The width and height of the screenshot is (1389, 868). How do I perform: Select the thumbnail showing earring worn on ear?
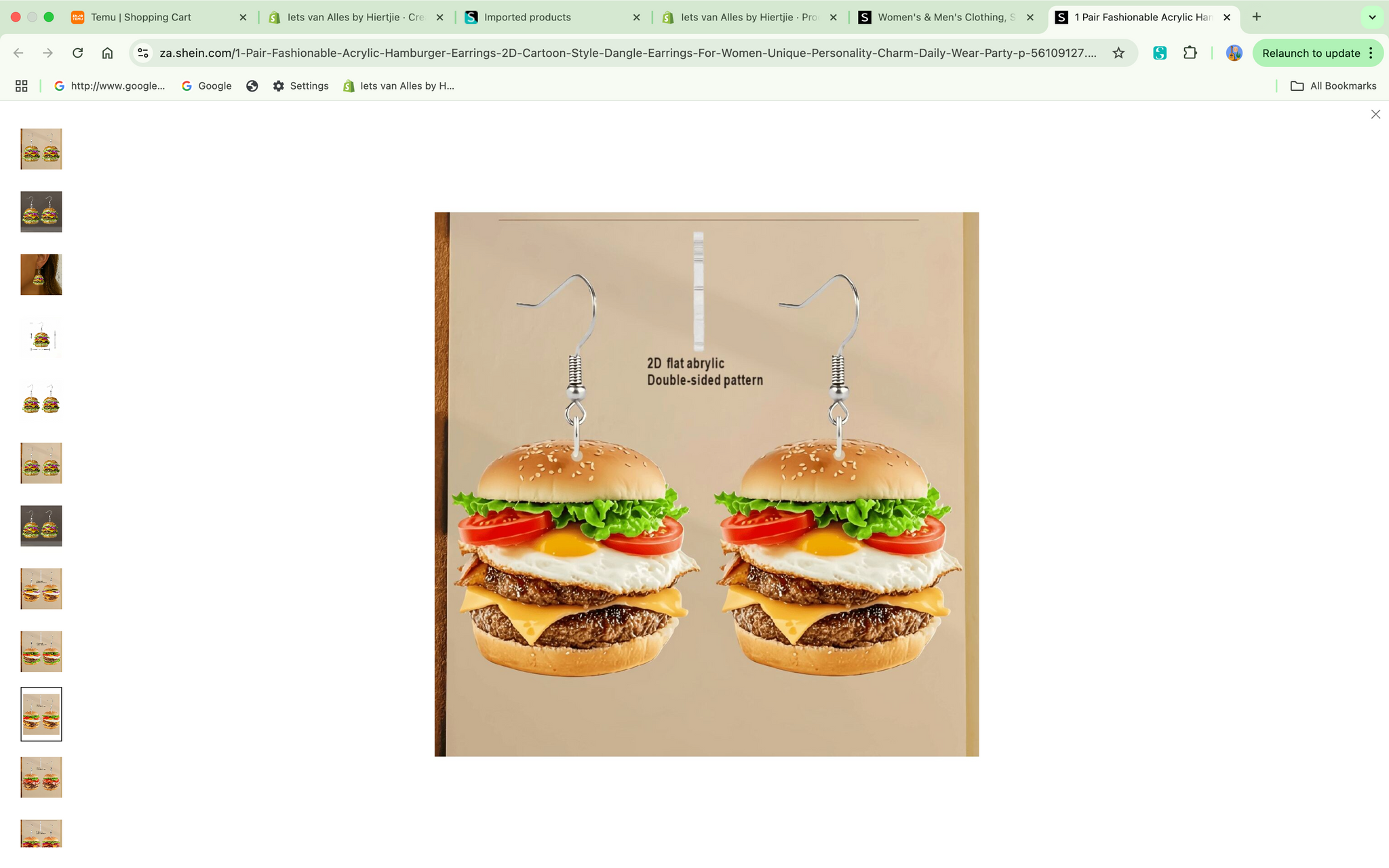tap(41, 275)
